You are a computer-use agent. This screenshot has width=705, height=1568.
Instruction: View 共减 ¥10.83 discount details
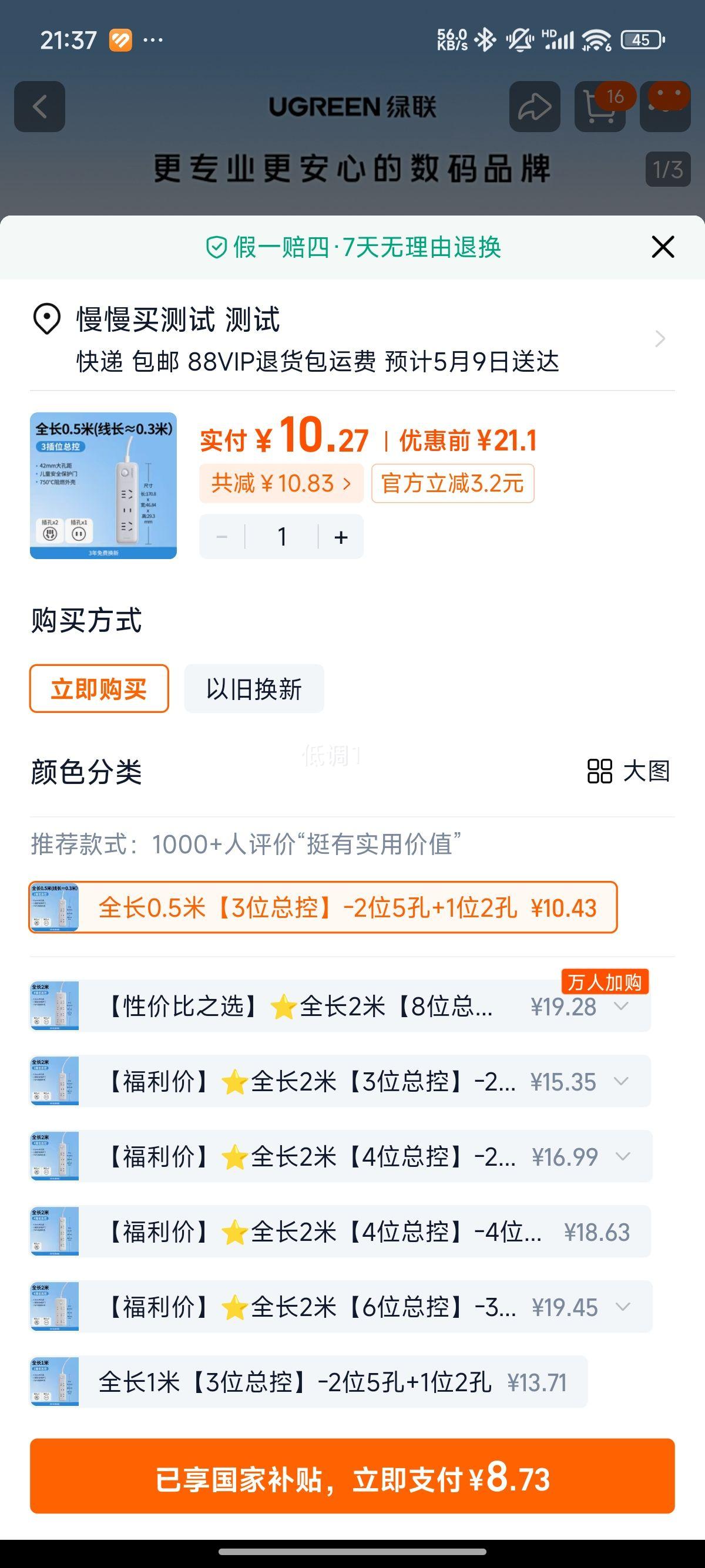tap(281, 483)
